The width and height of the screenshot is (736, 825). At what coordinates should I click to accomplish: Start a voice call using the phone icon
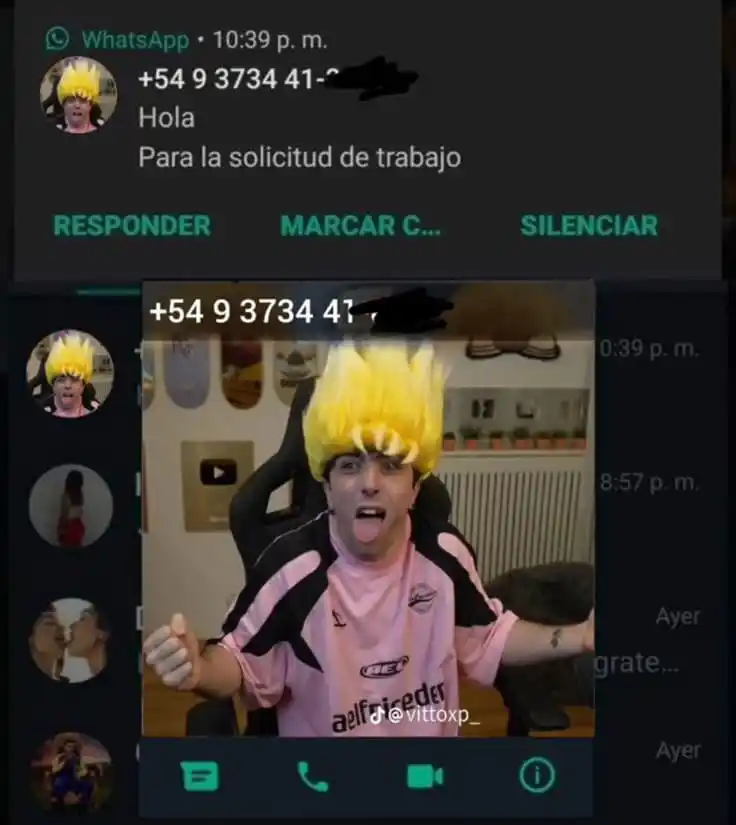313,774
